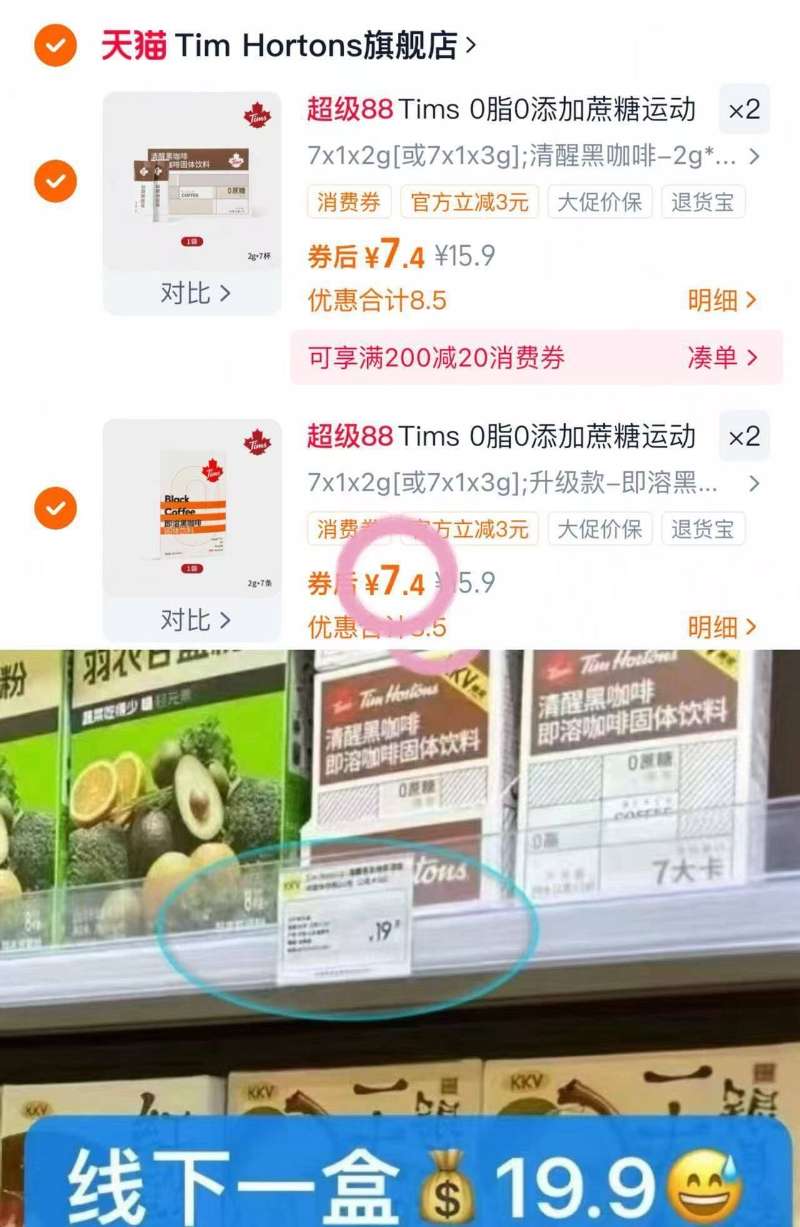Viewport: 800px width, 1227px height.
Task: Click the 可享满200减20消费券 banner
Action: coord(440,358)
